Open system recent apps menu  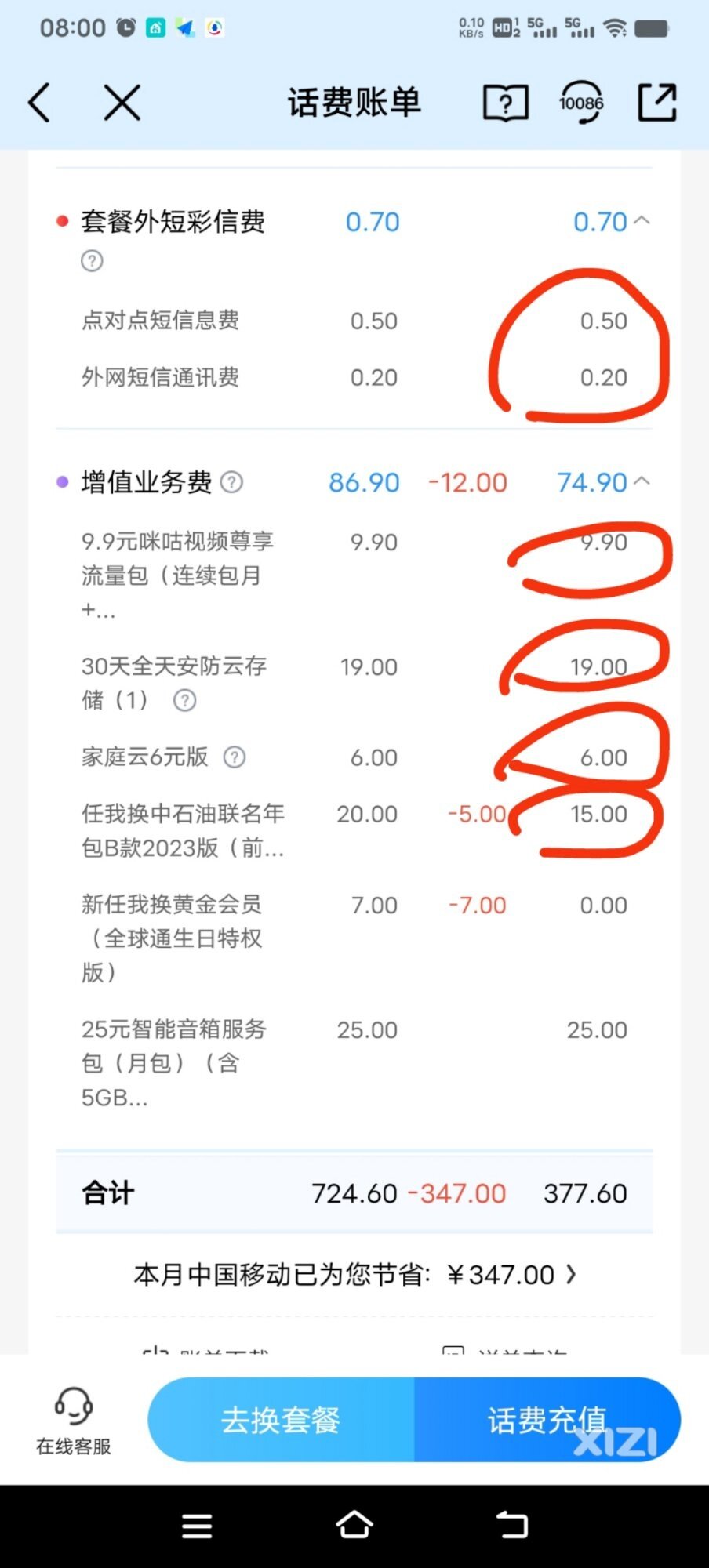[197, 1526]
